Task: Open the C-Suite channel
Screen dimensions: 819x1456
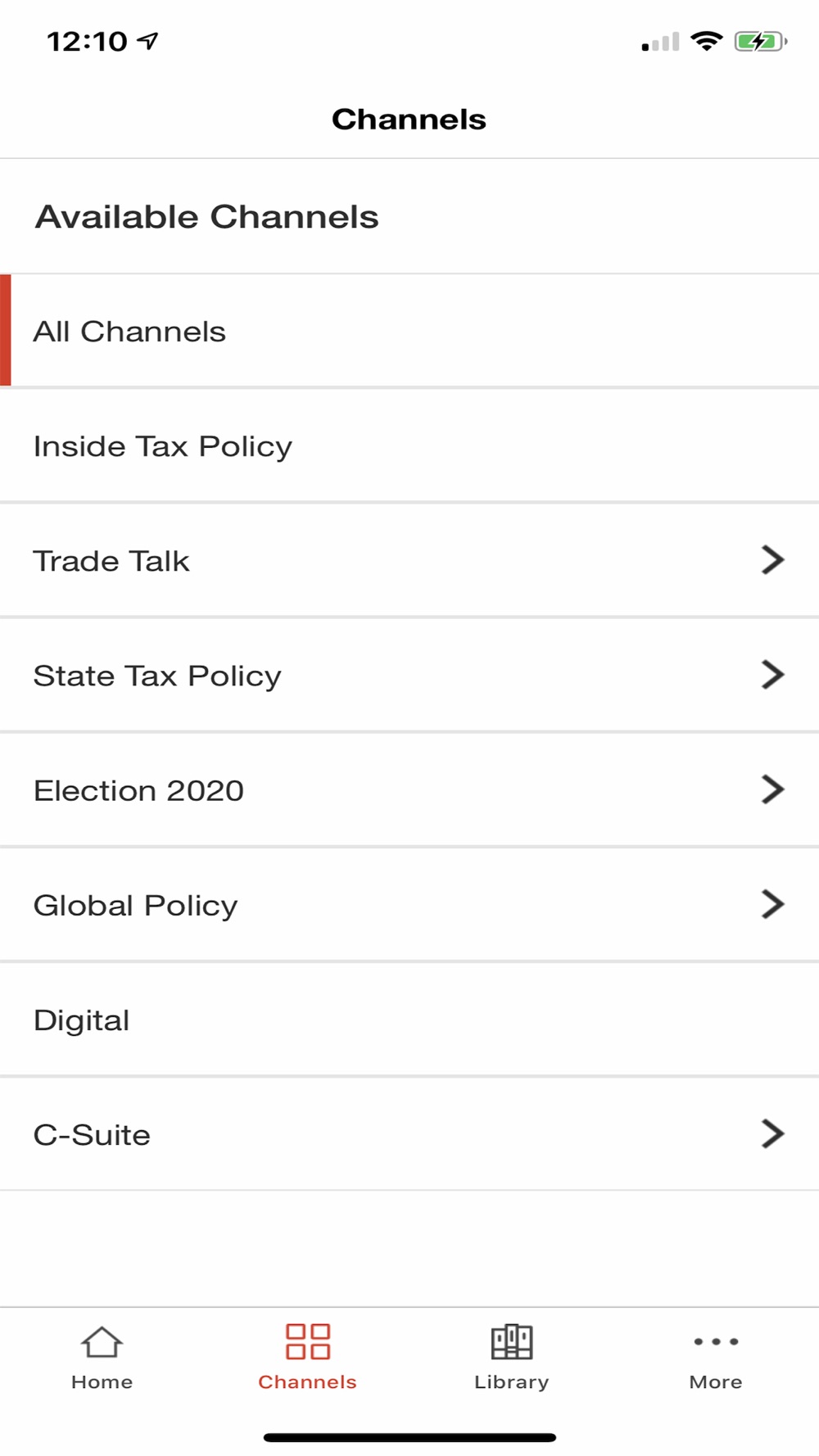Action: 409,1133
